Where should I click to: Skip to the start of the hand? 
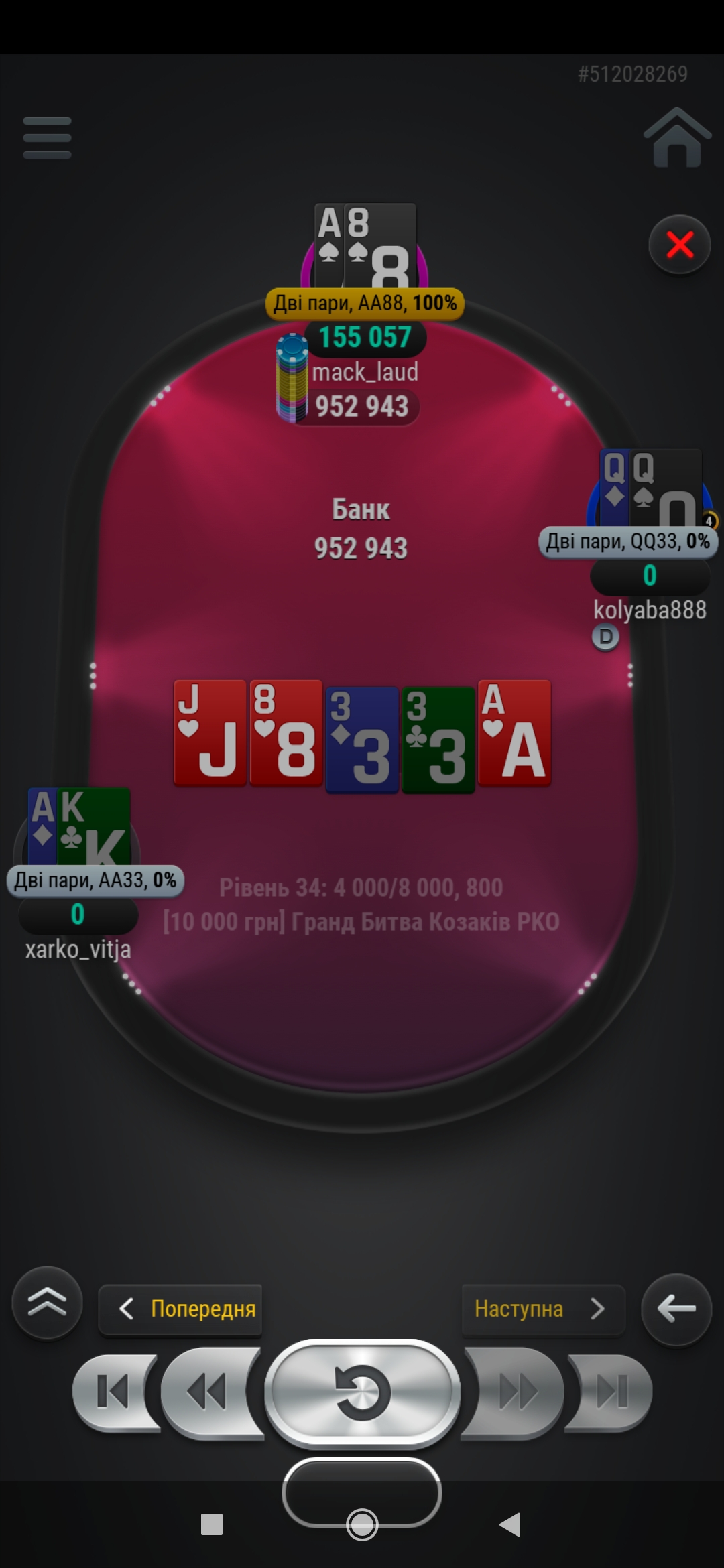(114, 1392)
